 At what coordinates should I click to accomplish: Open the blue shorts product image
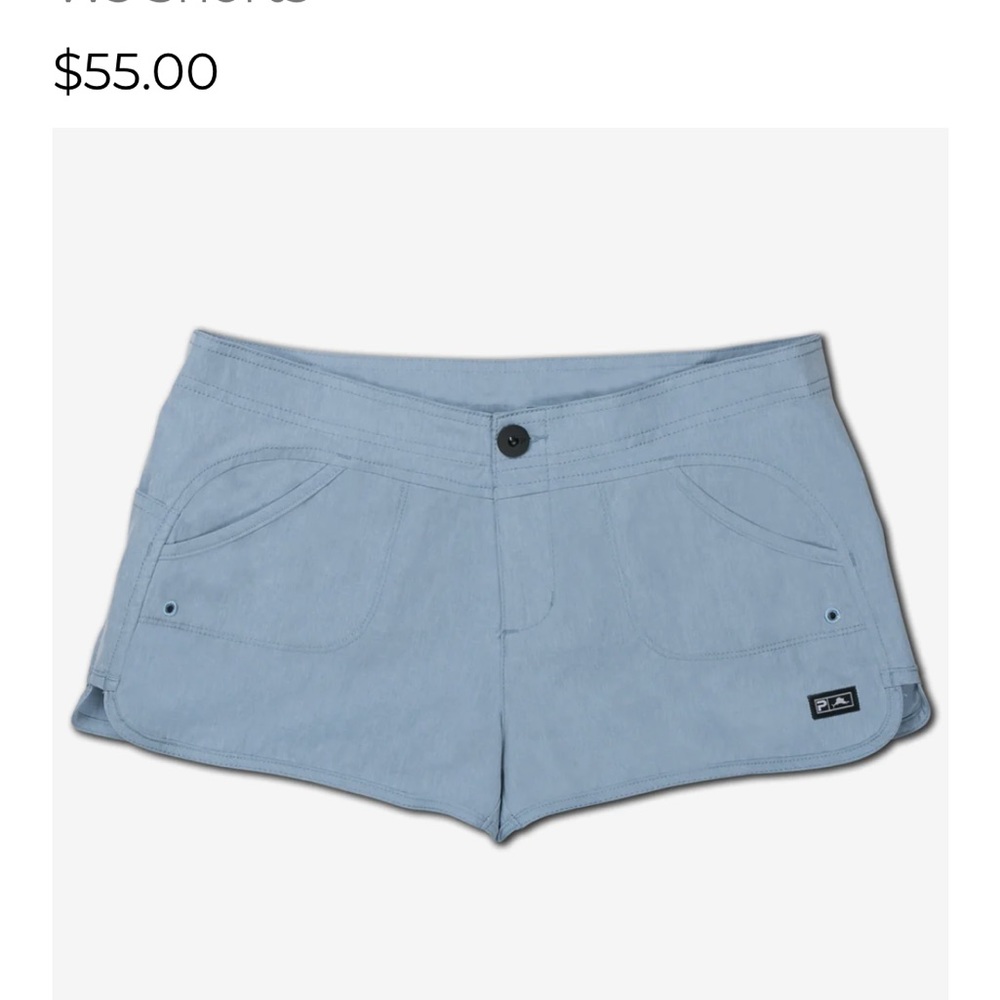pos(500,580)
